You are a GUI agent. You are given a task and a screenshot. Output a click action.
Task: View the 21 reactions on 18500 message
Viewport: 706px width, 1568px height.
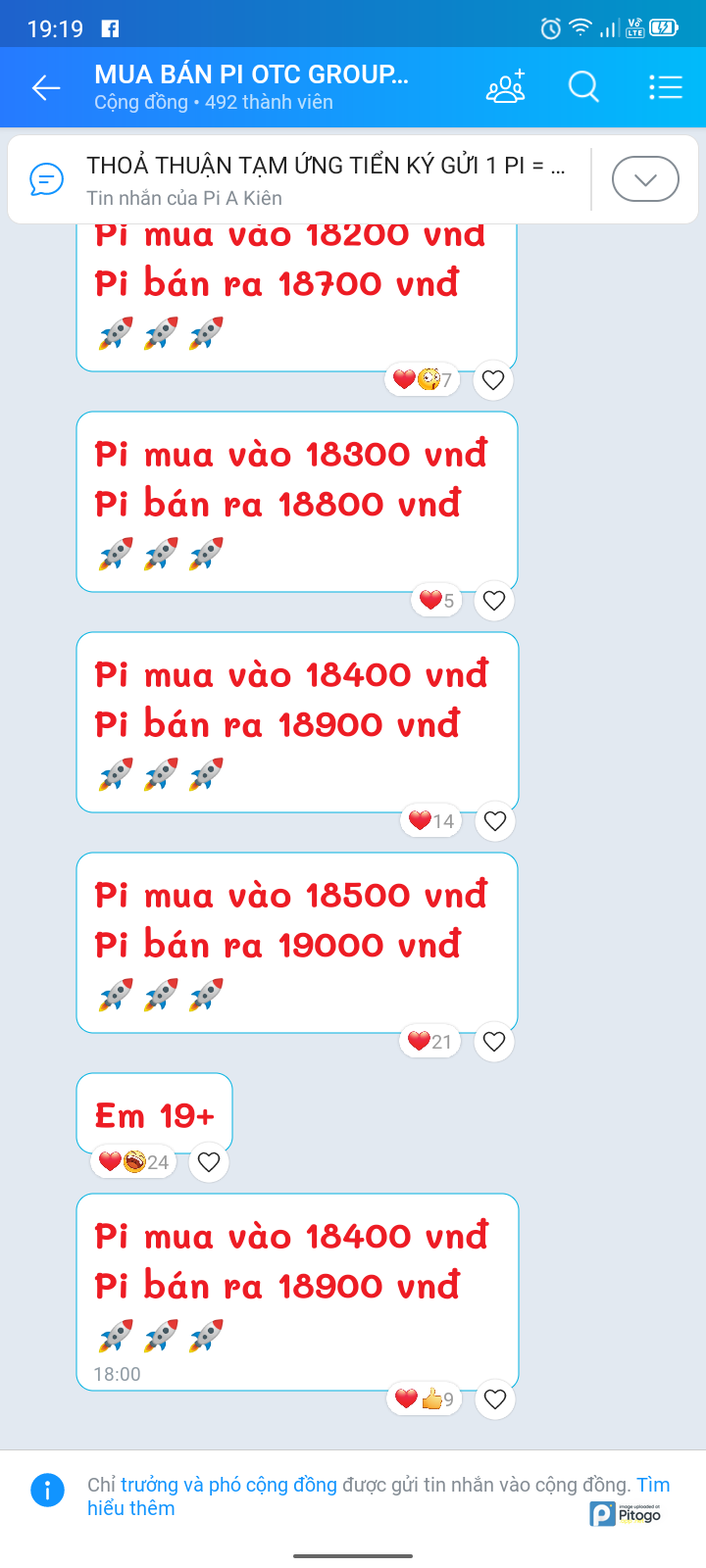[430, 1042]
